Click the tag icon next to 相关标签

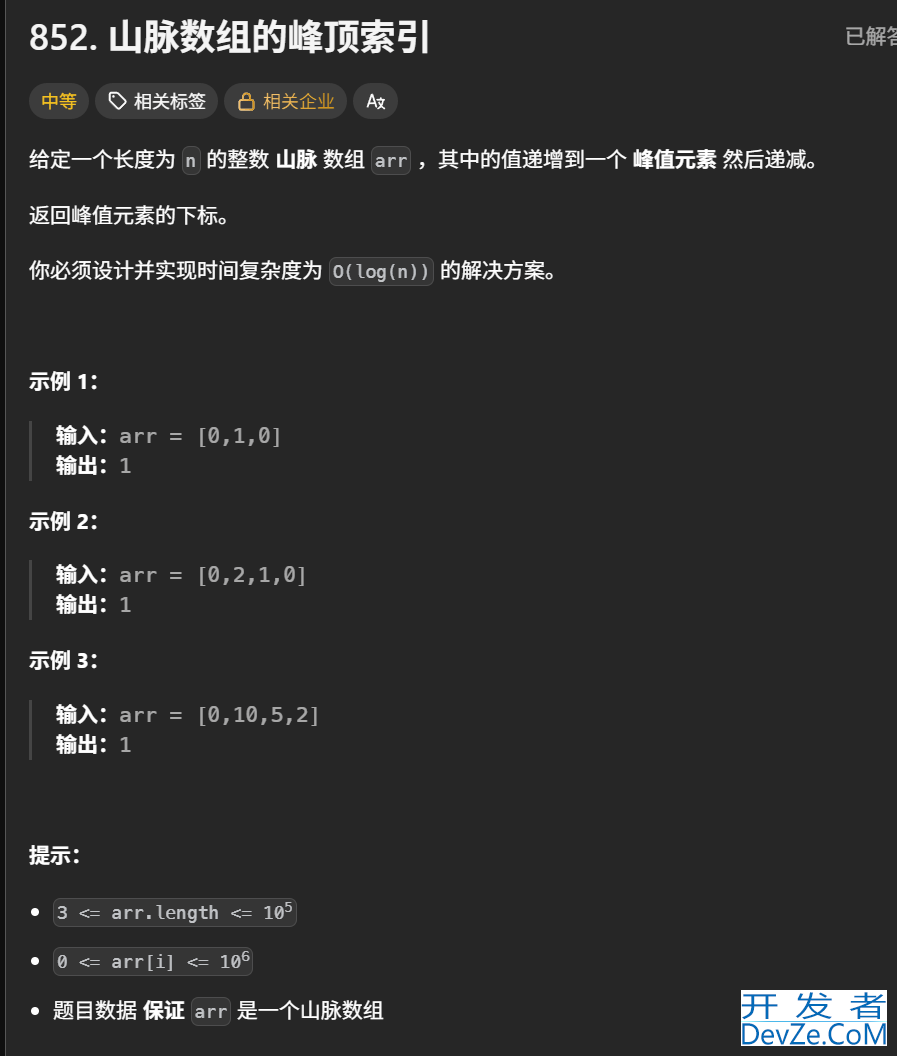coord(118,100)
